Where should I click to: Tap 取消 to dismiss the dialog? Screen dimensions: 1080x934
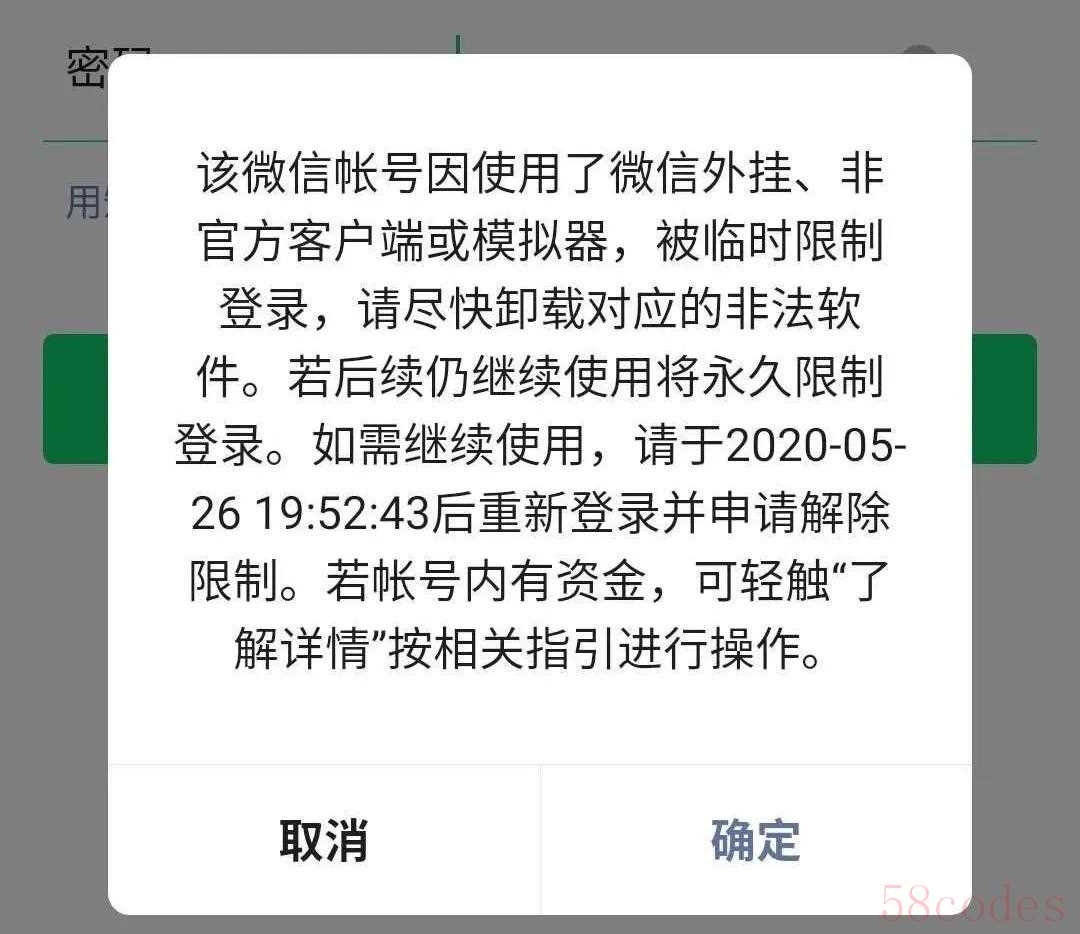point(323,840)
